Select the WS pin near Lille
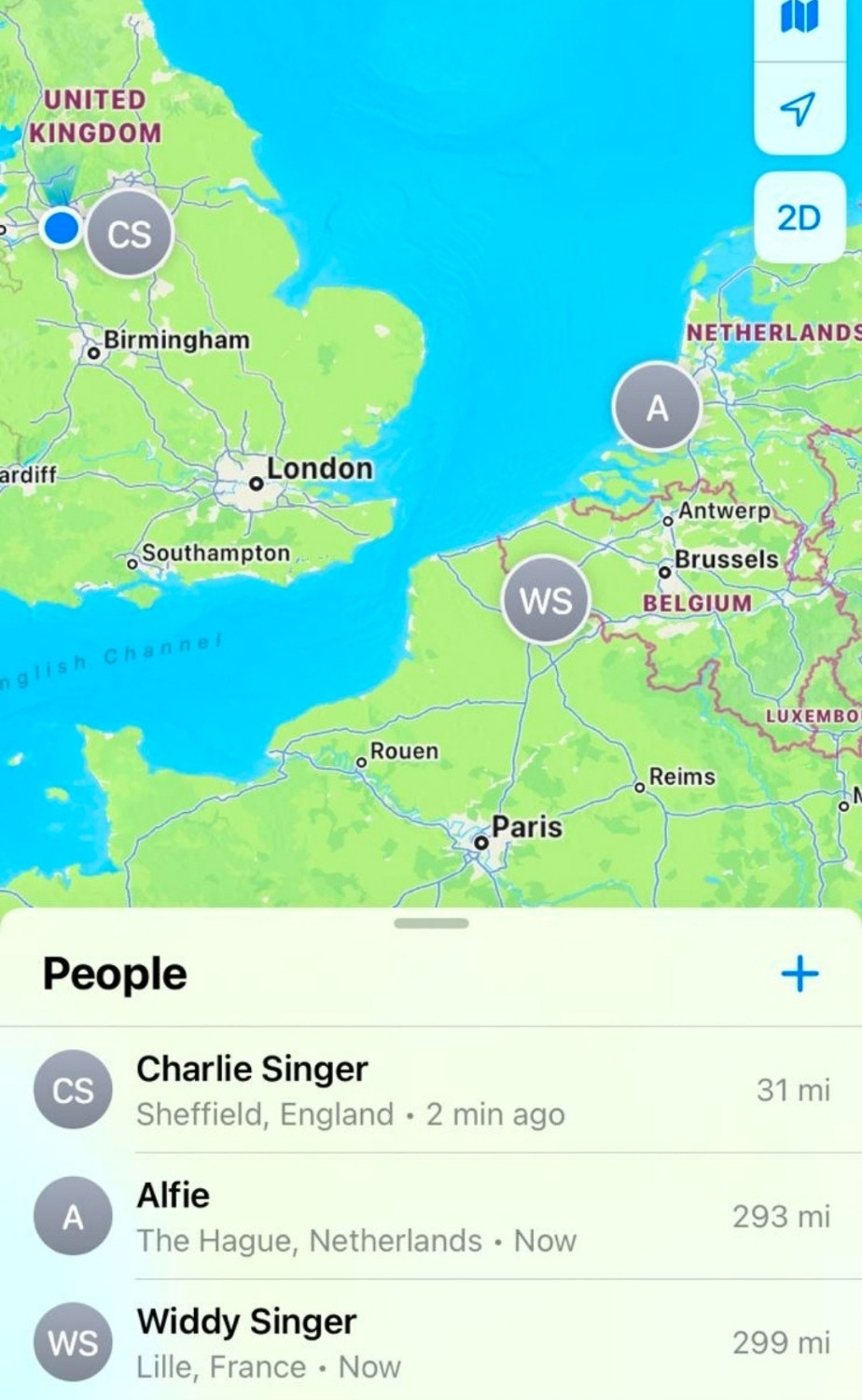 (x=546, y=600)
